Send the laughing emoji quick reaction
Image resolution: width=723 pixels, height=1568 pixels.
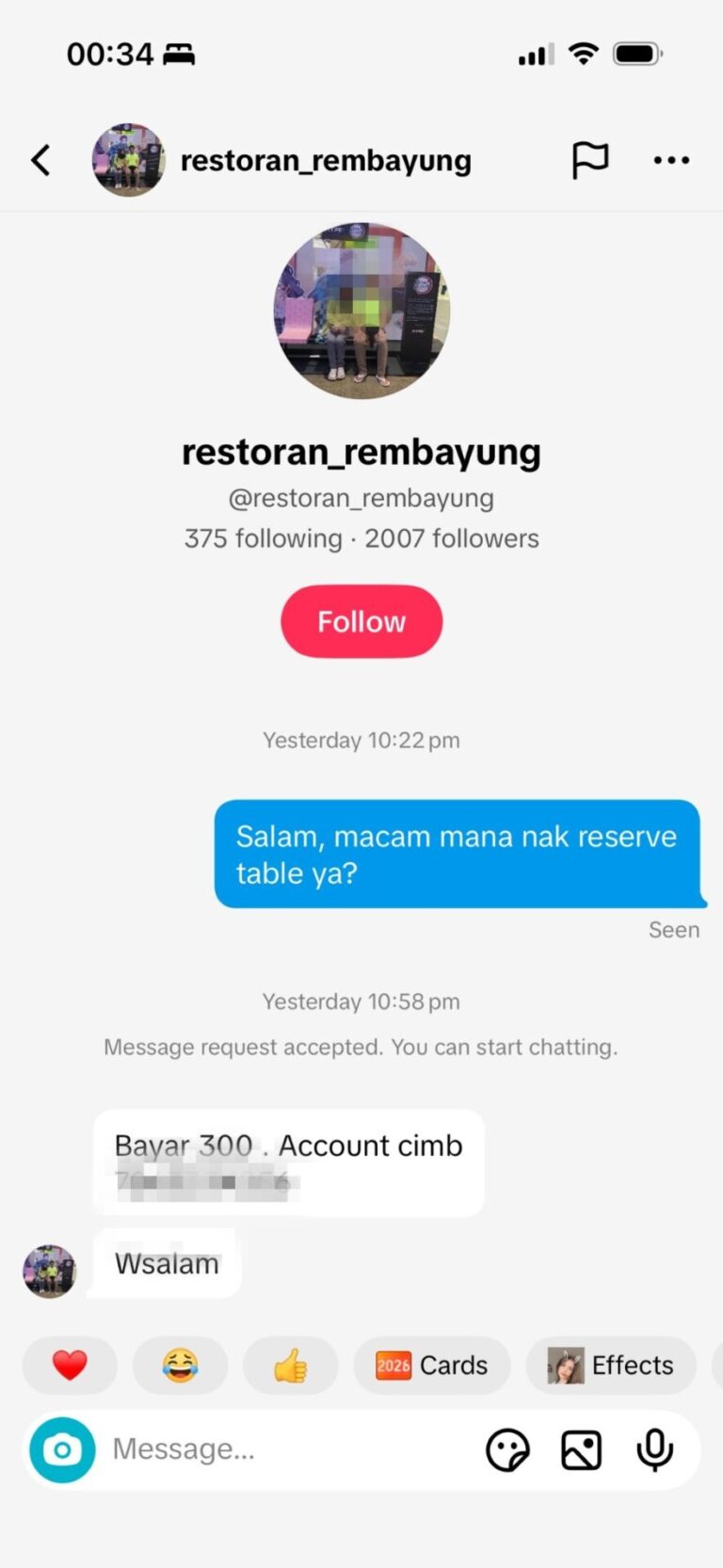pyautogui.click(x=180, y=1365)
